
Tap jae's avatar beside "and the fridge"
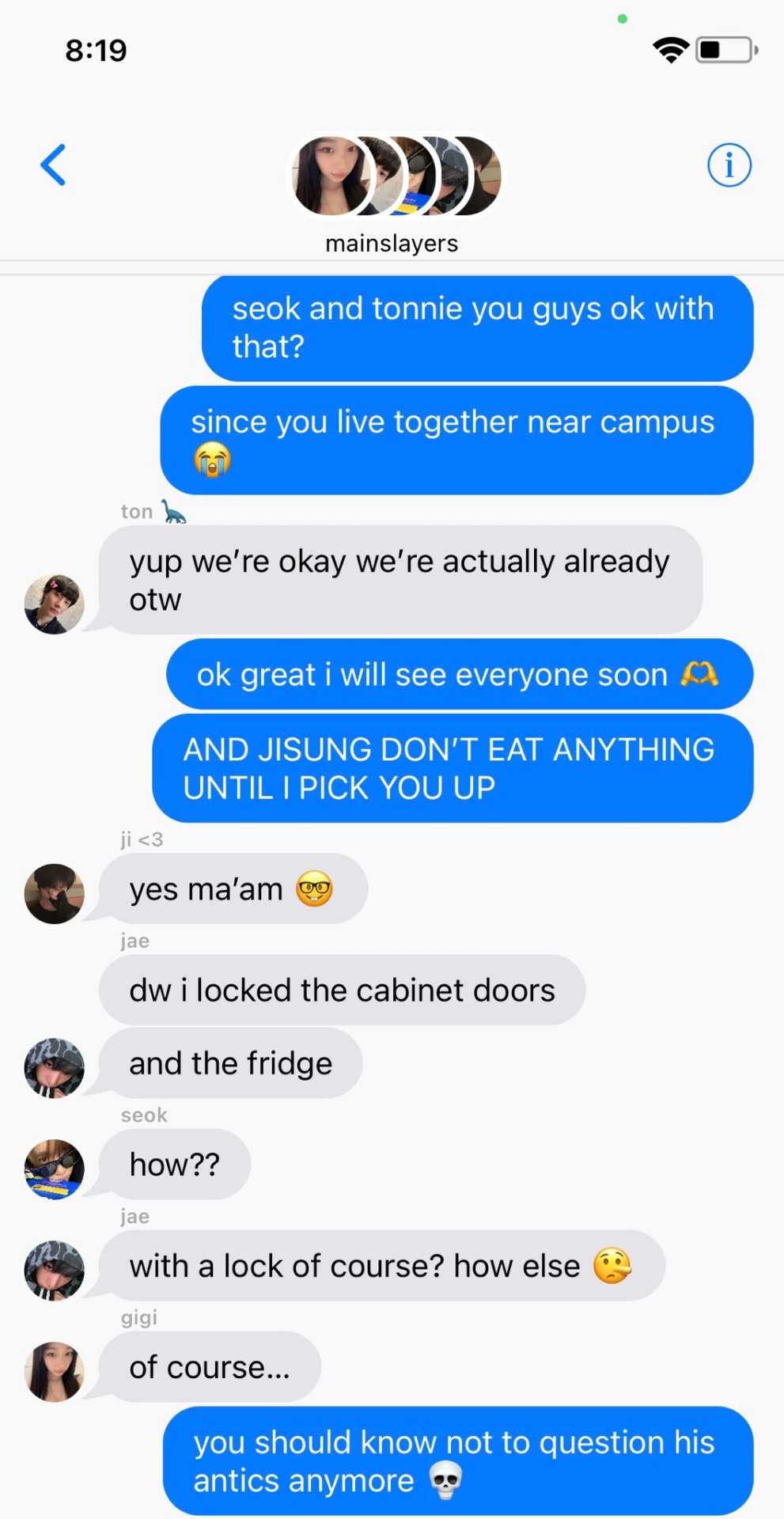54,1068
